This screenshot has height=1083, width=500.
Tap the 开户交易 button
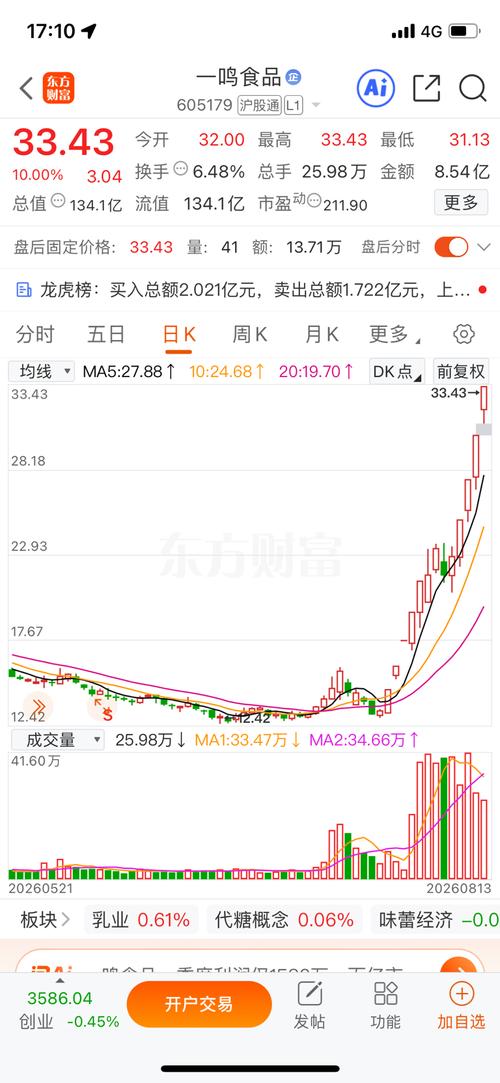[199, 1004]
